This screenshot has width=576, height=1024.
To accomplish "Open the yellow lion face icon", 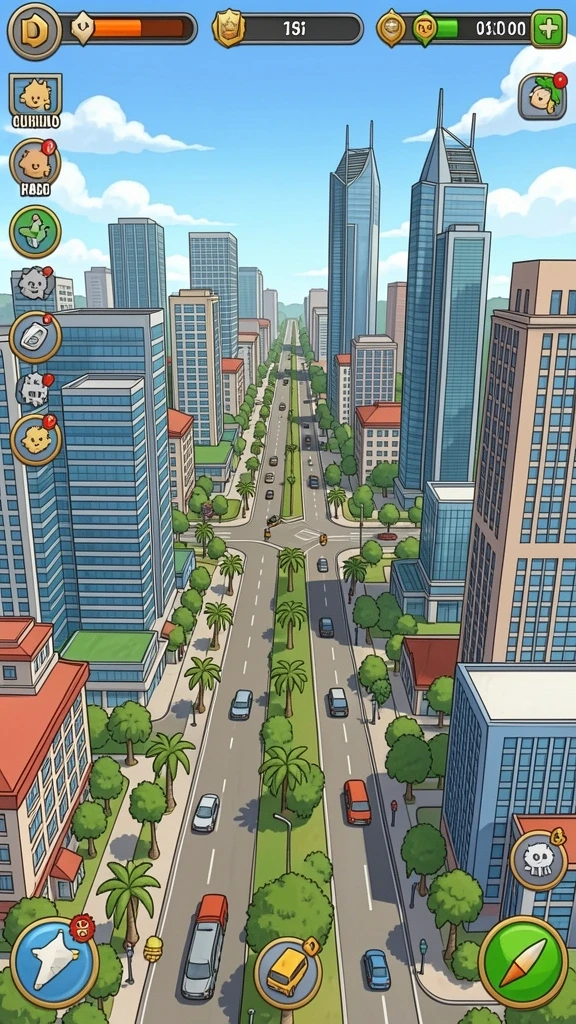I will pos(35,439).
